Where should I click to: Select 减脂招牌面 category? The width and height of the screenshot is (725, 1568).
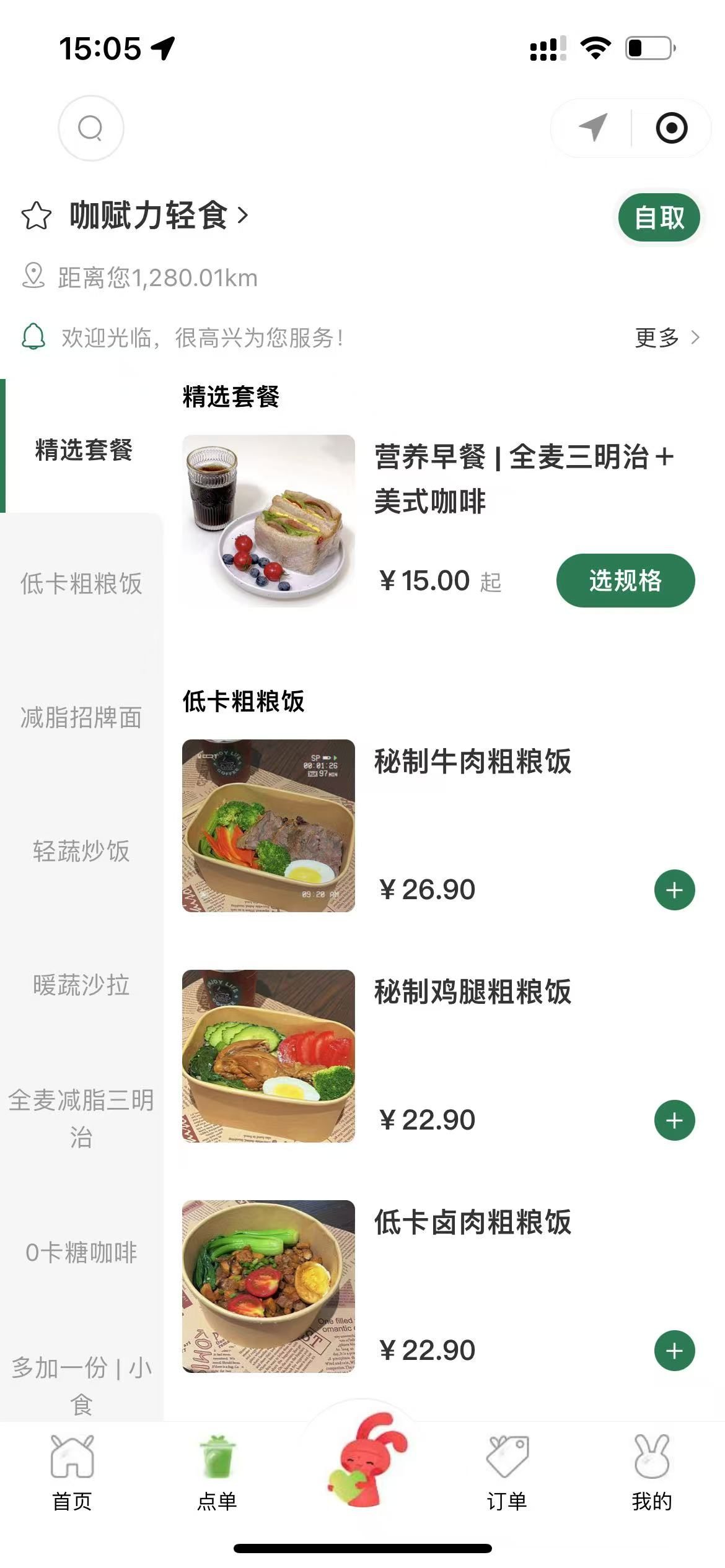tap(81, 717)
